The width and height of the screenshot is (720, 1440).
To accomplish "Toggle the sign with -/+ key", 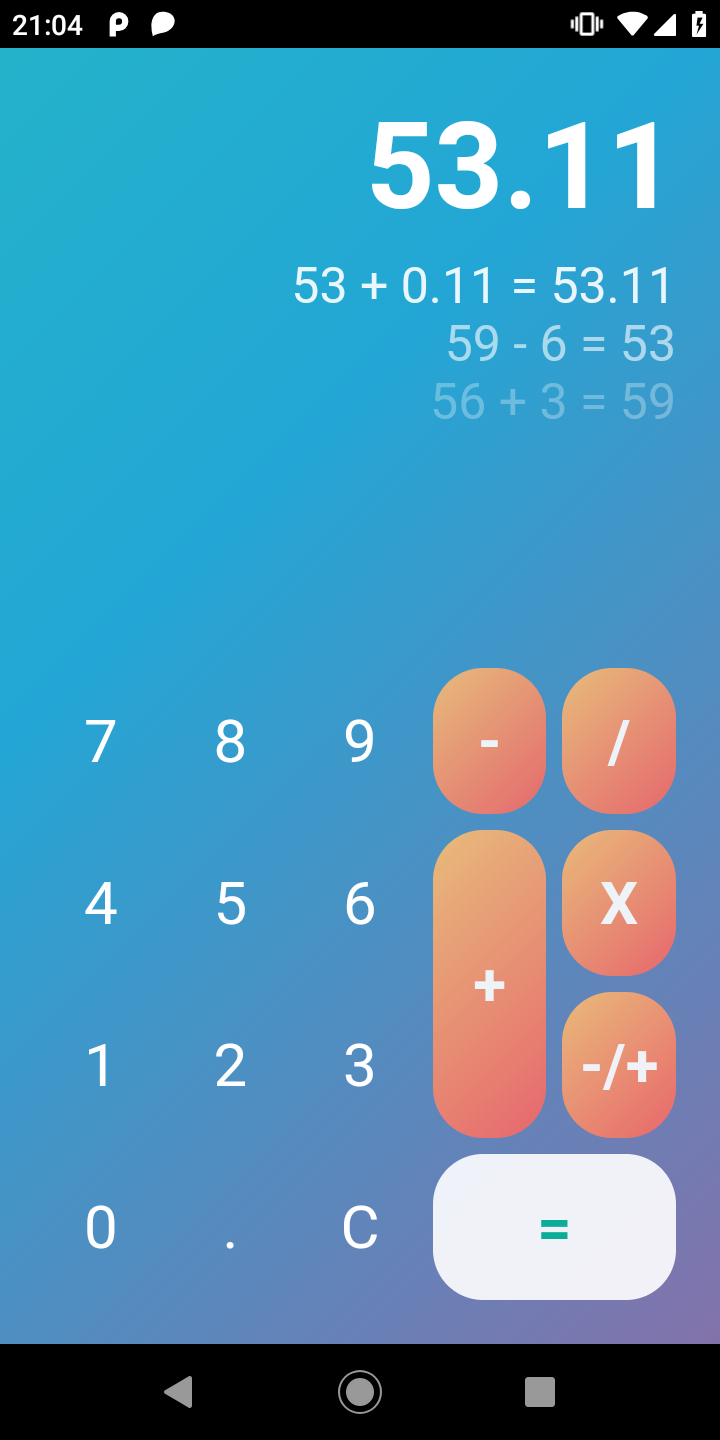I will click(618, 1065).
